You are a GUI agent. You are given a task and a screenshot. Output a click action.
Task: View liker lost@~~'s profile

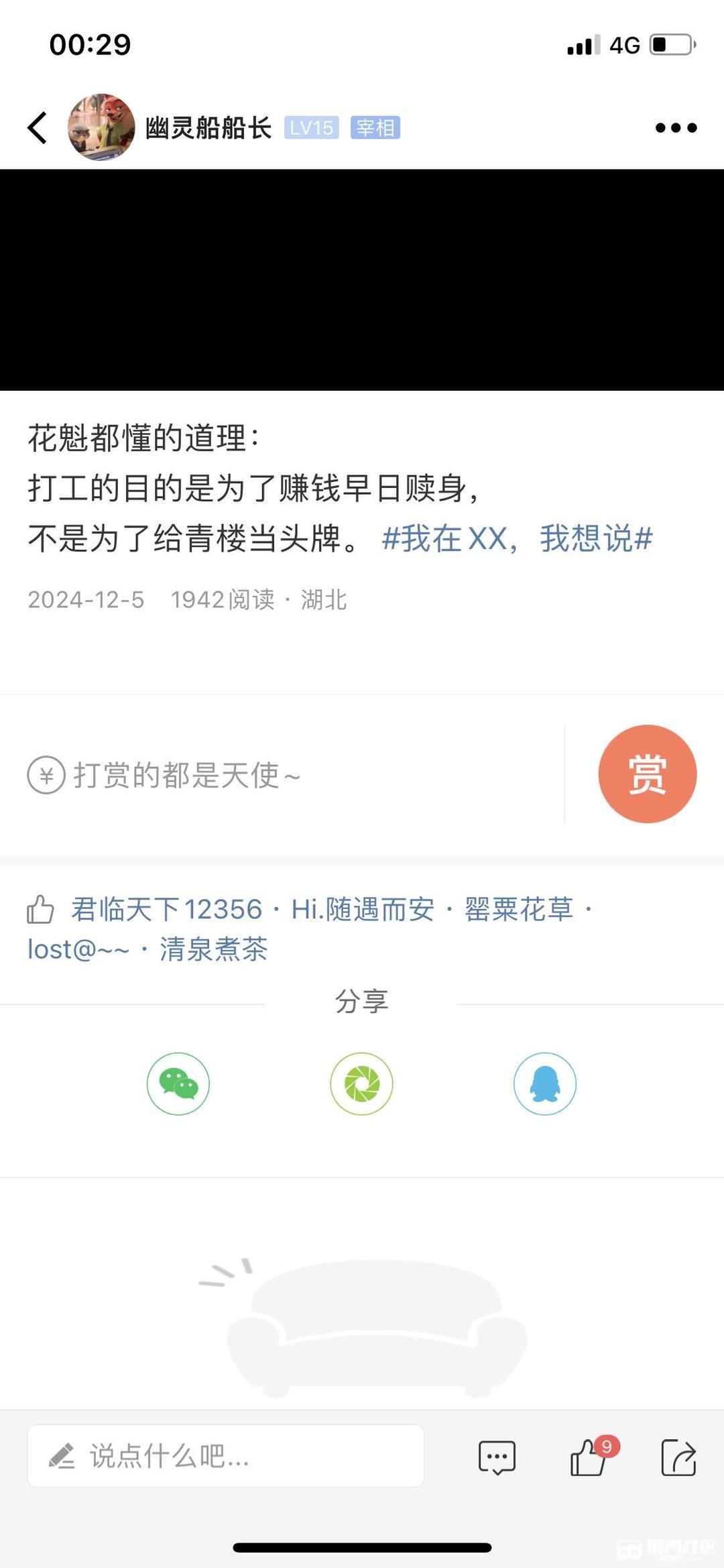(x=78, y=949)
